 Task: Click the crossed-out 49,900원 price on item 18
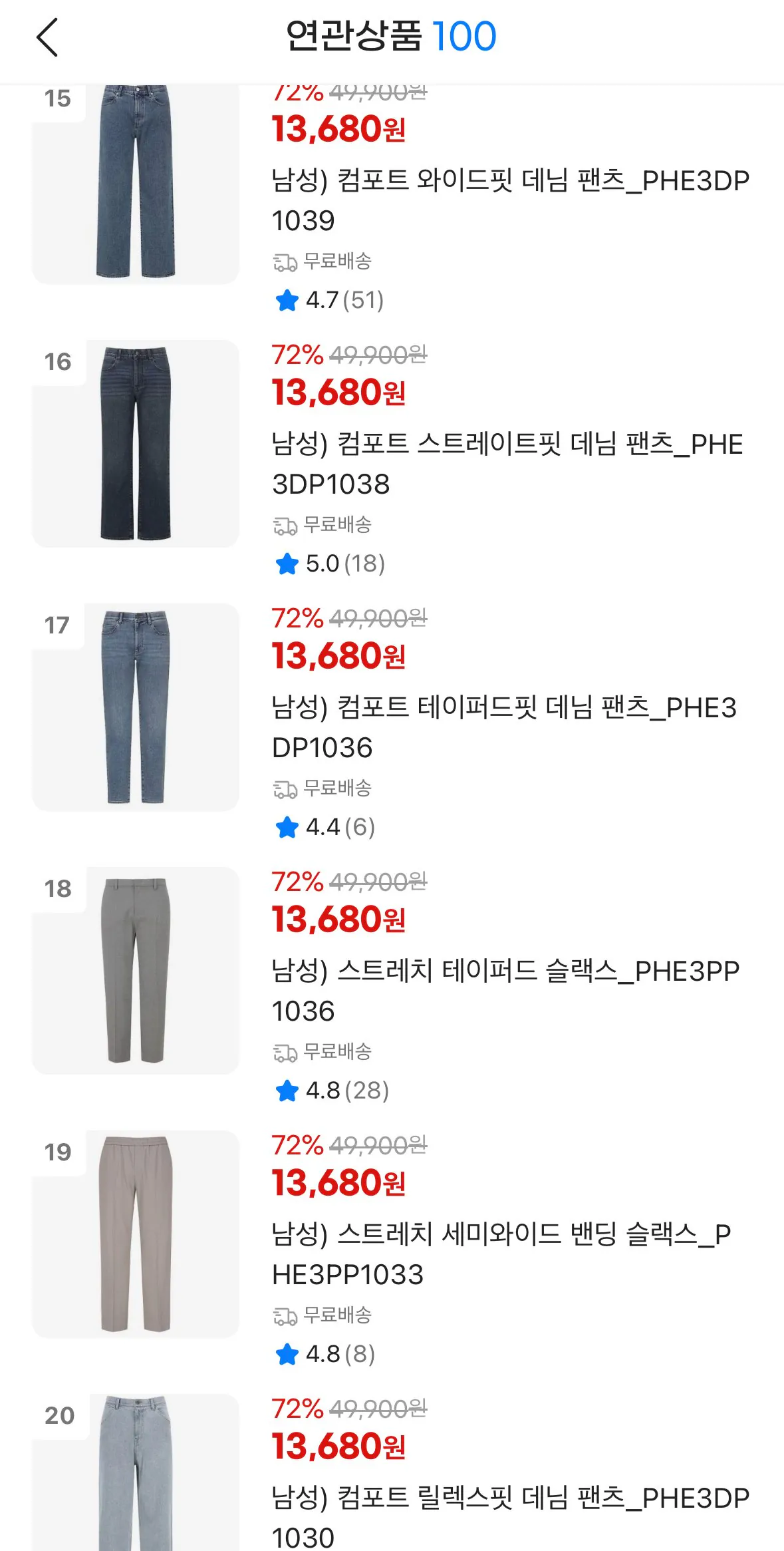[378, 882]
